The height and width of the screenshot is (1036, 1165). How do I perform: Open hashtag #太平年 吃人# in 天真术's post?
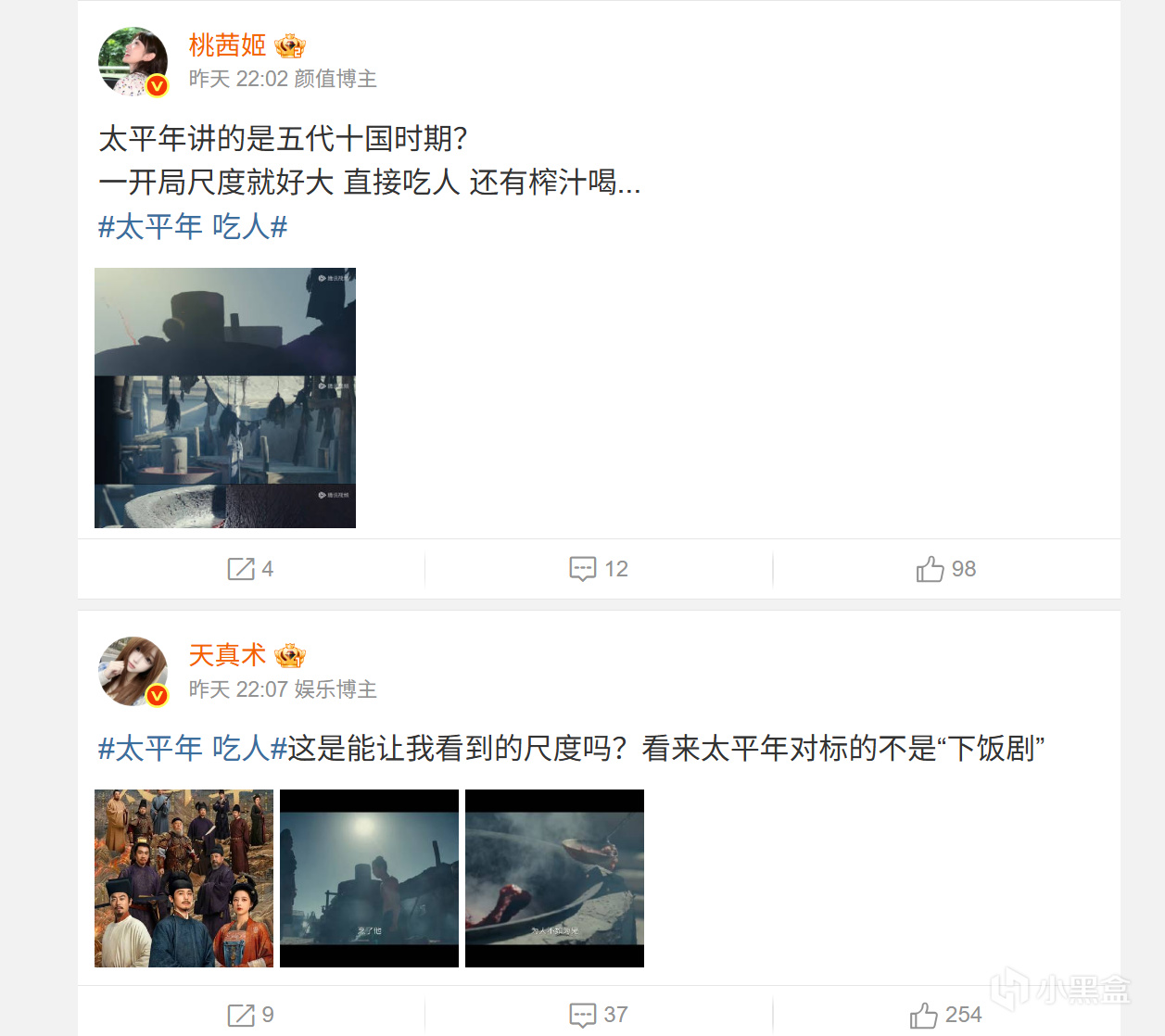point(193,748)
